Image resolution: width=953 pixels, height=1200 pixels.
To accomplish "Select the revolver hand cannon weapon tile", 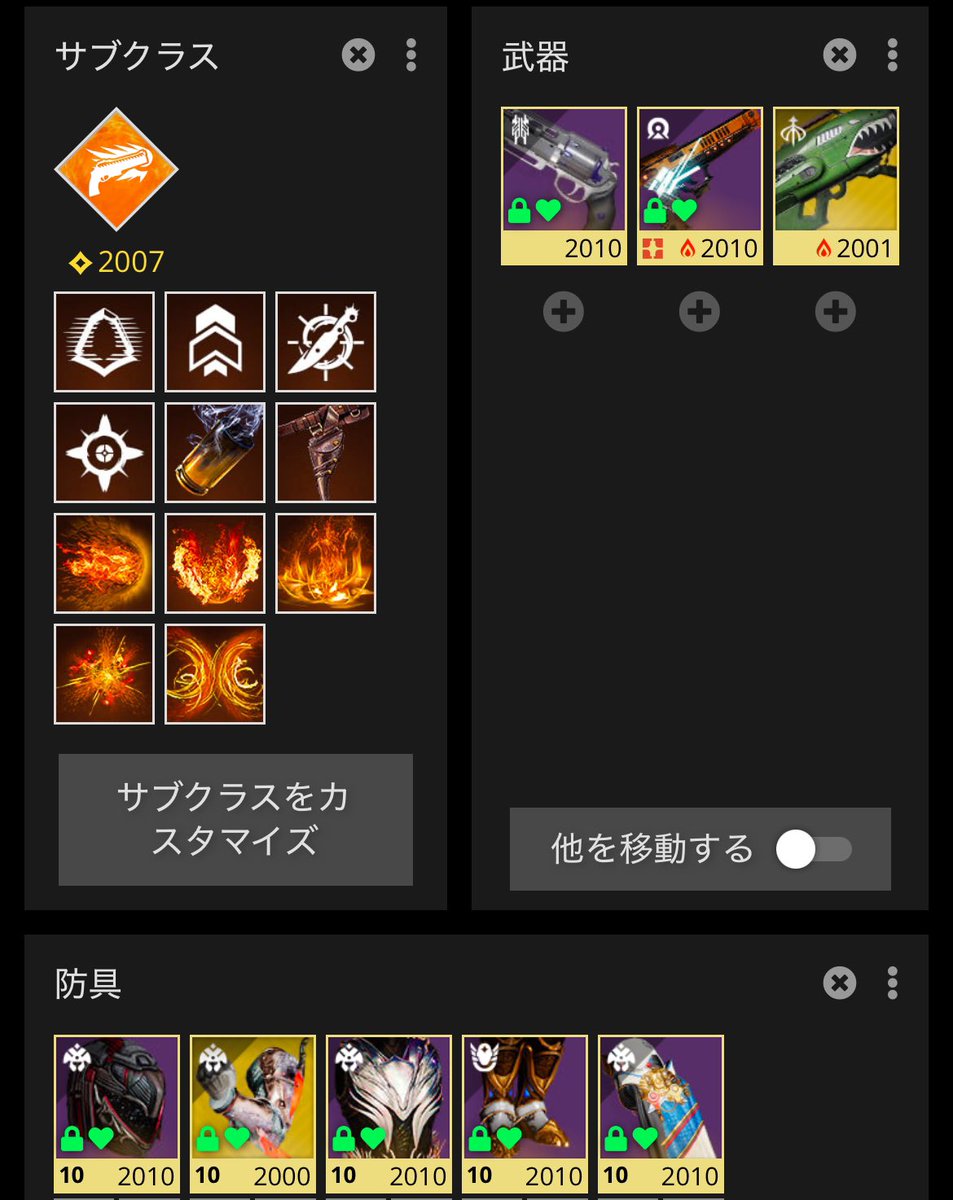I will click(564, 185).
